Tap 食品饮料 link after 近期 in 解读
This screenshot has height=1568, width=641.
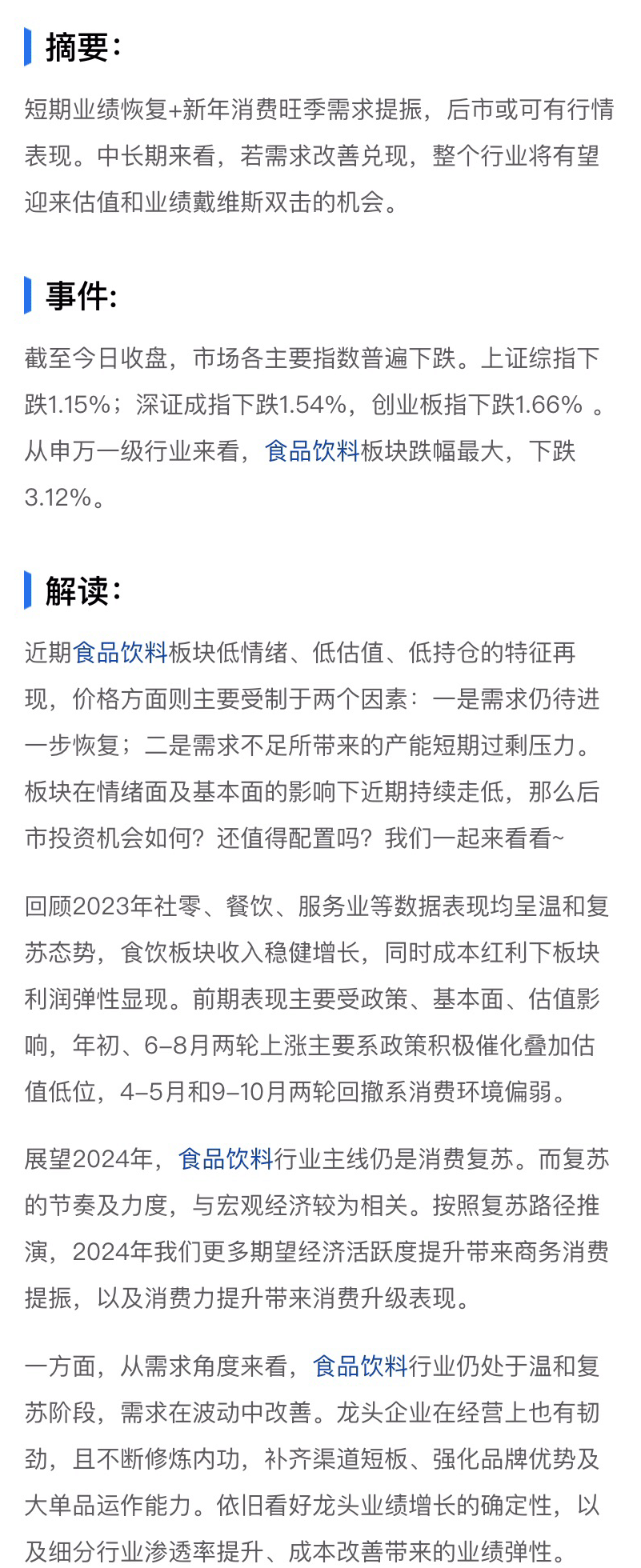(120, 653)
